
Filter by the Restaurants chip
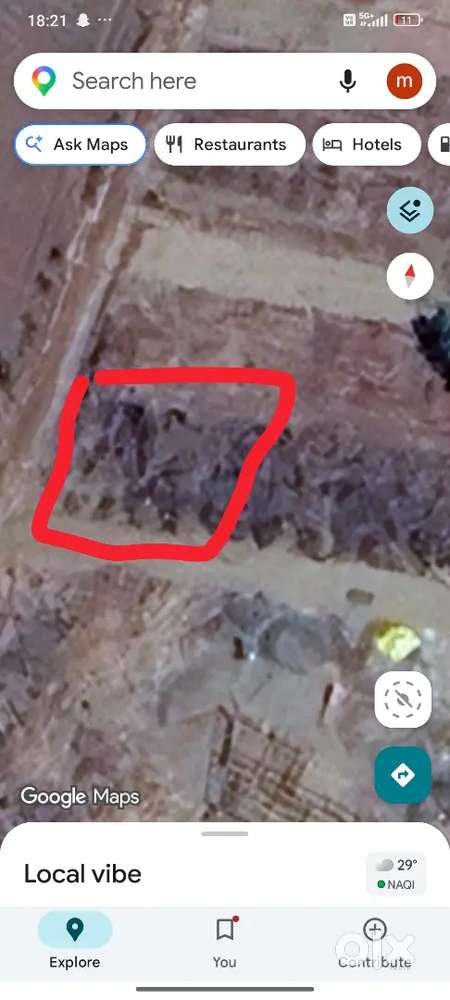click(230, 145)
